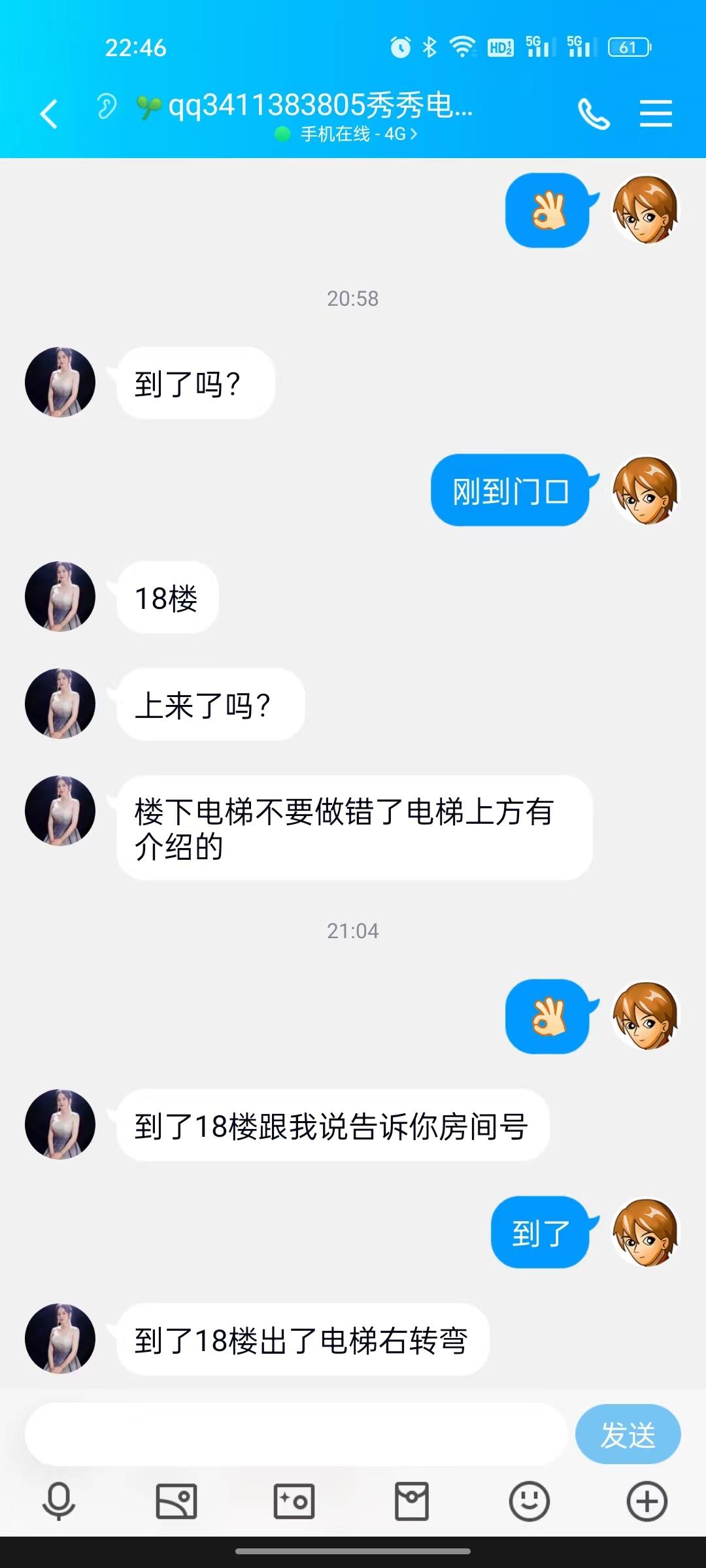The image size is (706, 1568).
Task: Tap the 发送 send button
Action: (x=628, y=1434)
